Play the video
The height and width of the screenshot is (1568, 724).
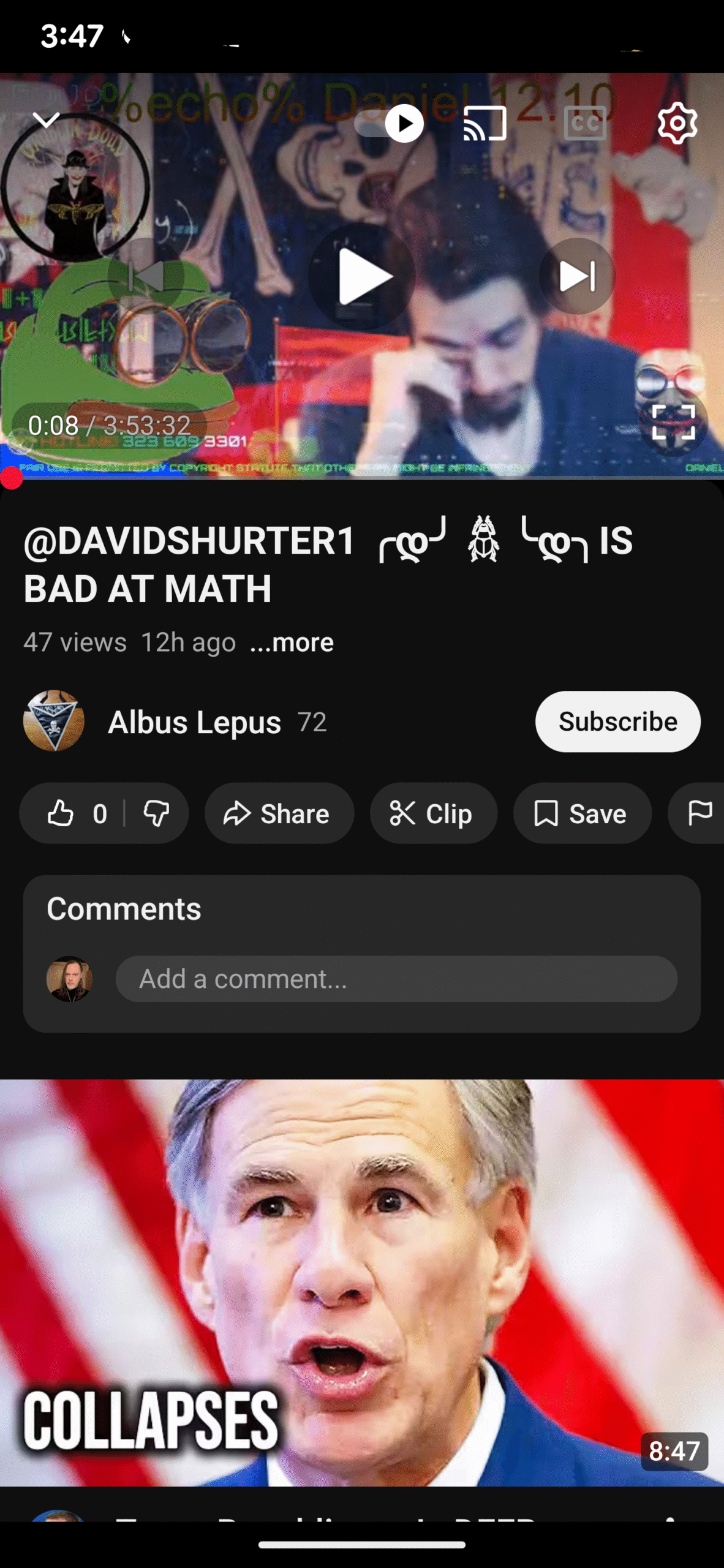(x=362, y=276)
